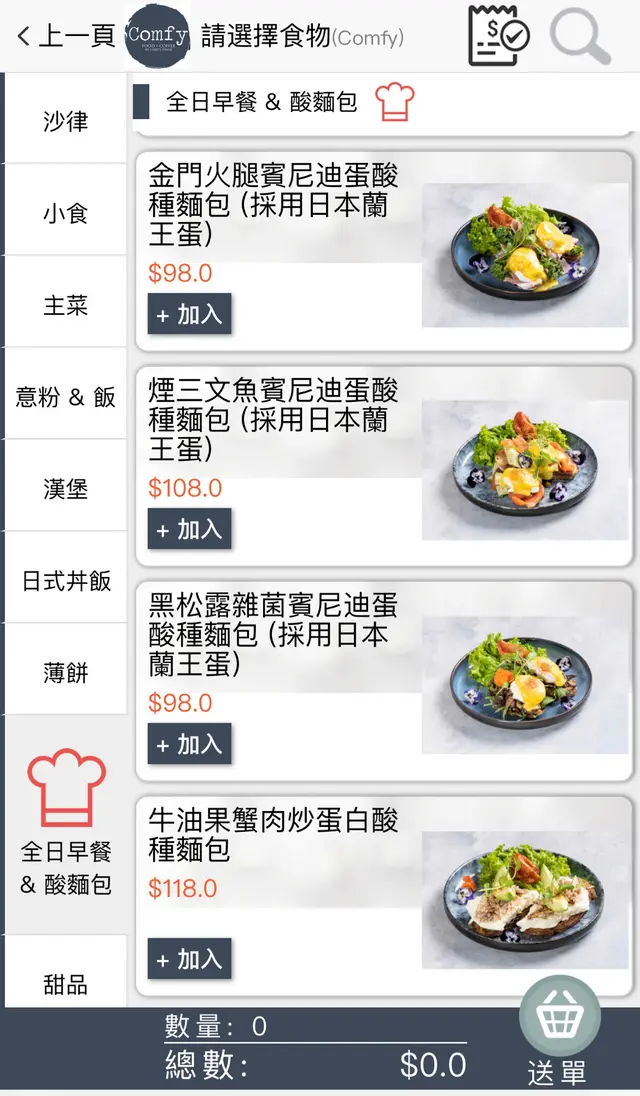The image size is (640, 1096).
Task: Open the 甜品 category
Action: pos(66,984)
